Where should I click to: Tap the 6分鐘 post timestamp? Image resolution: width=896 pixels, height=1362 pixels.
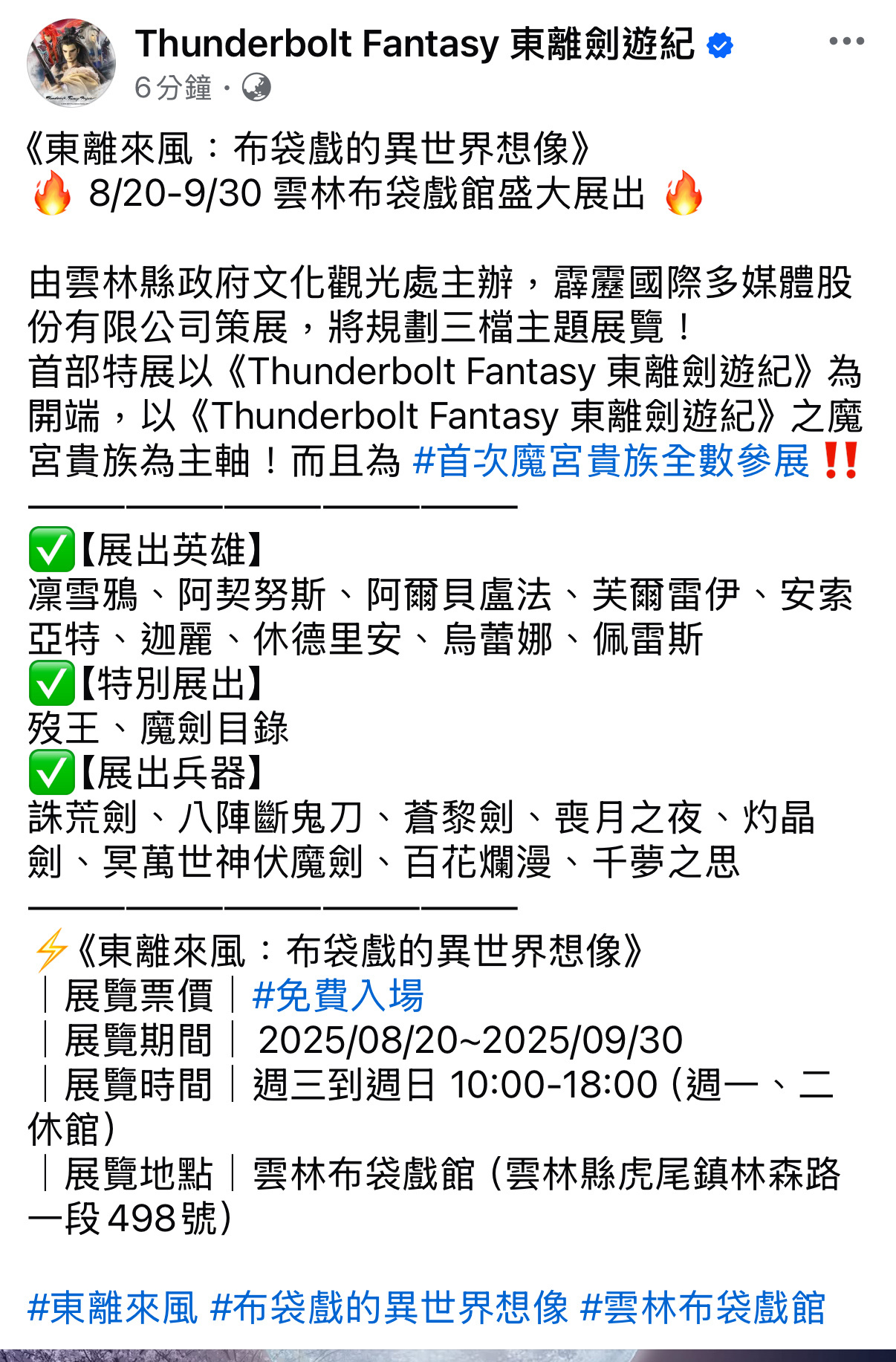click(x=173, y=88)
